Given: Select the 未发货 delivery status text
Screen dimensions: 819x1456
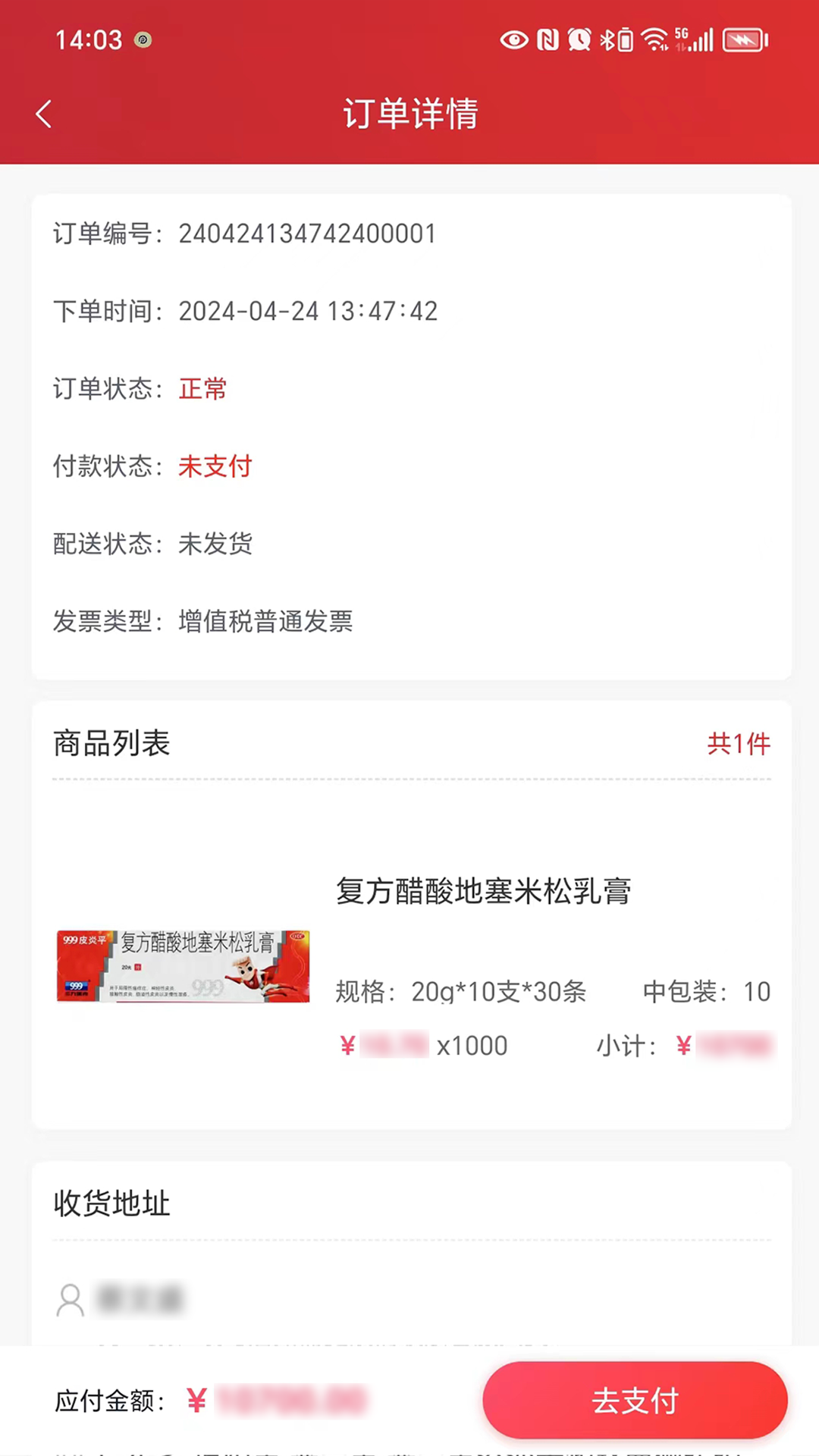Looking at the screenshot, I should point(215,544).
